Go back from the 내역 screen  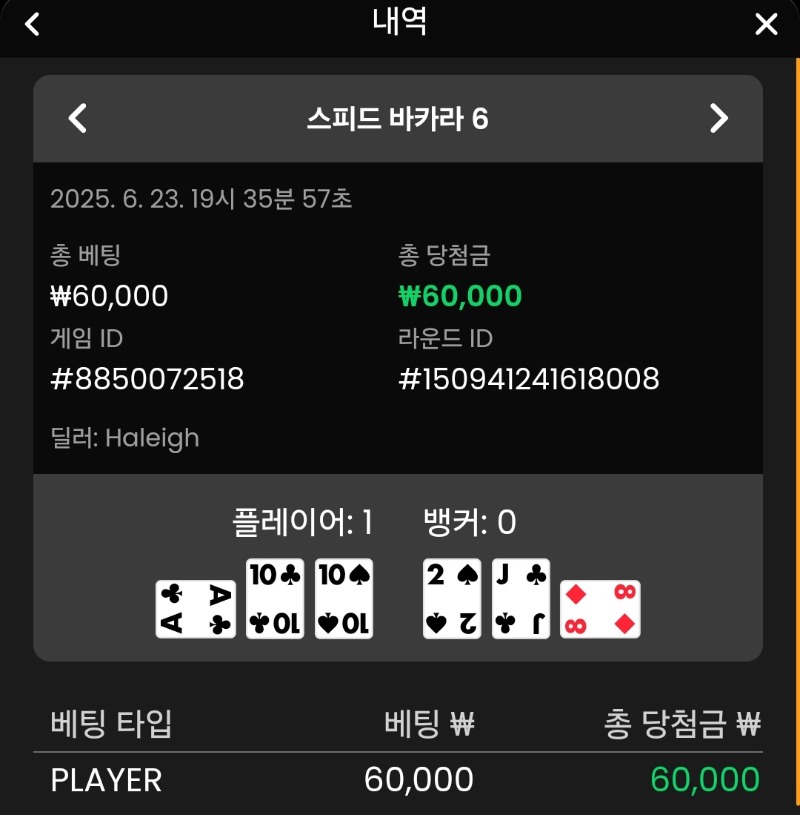[x=32, y=24]
